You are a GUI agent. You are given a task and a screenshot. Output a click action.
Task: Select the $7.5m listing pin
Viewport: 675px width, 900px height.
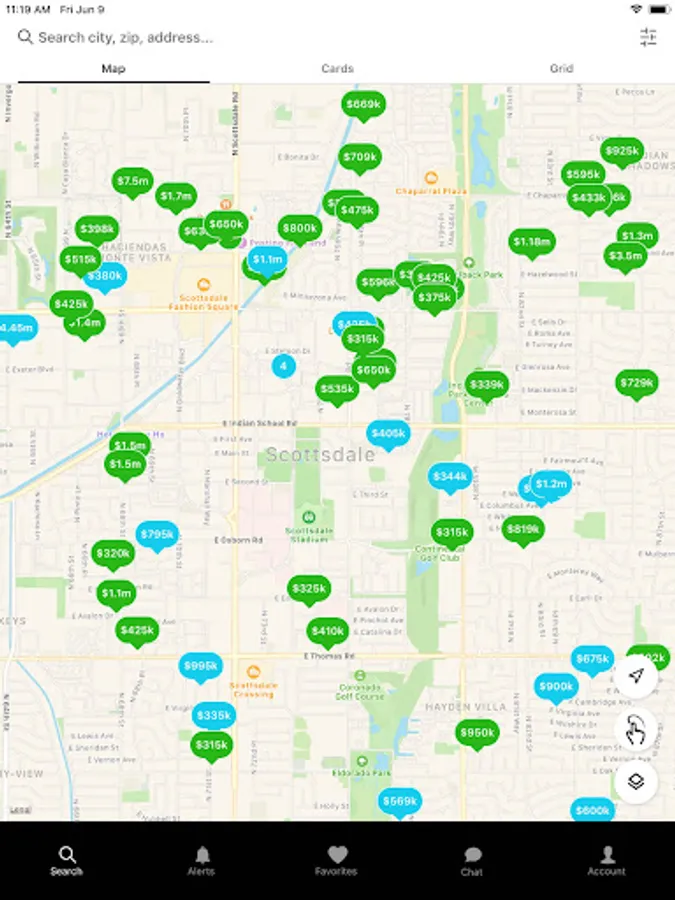pos(133,183)
